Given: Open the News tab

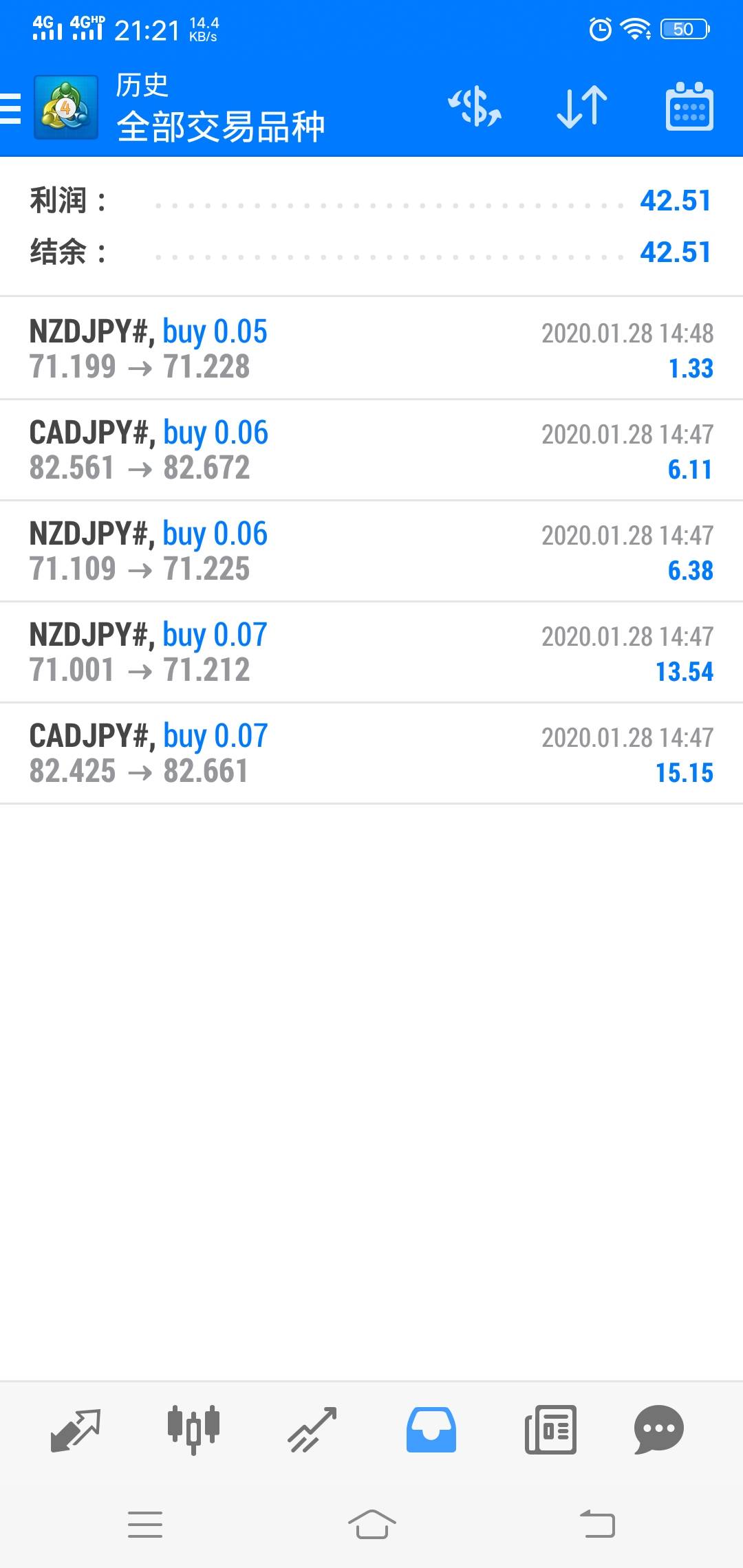Looking at the screenshot, I should 550,1430.
